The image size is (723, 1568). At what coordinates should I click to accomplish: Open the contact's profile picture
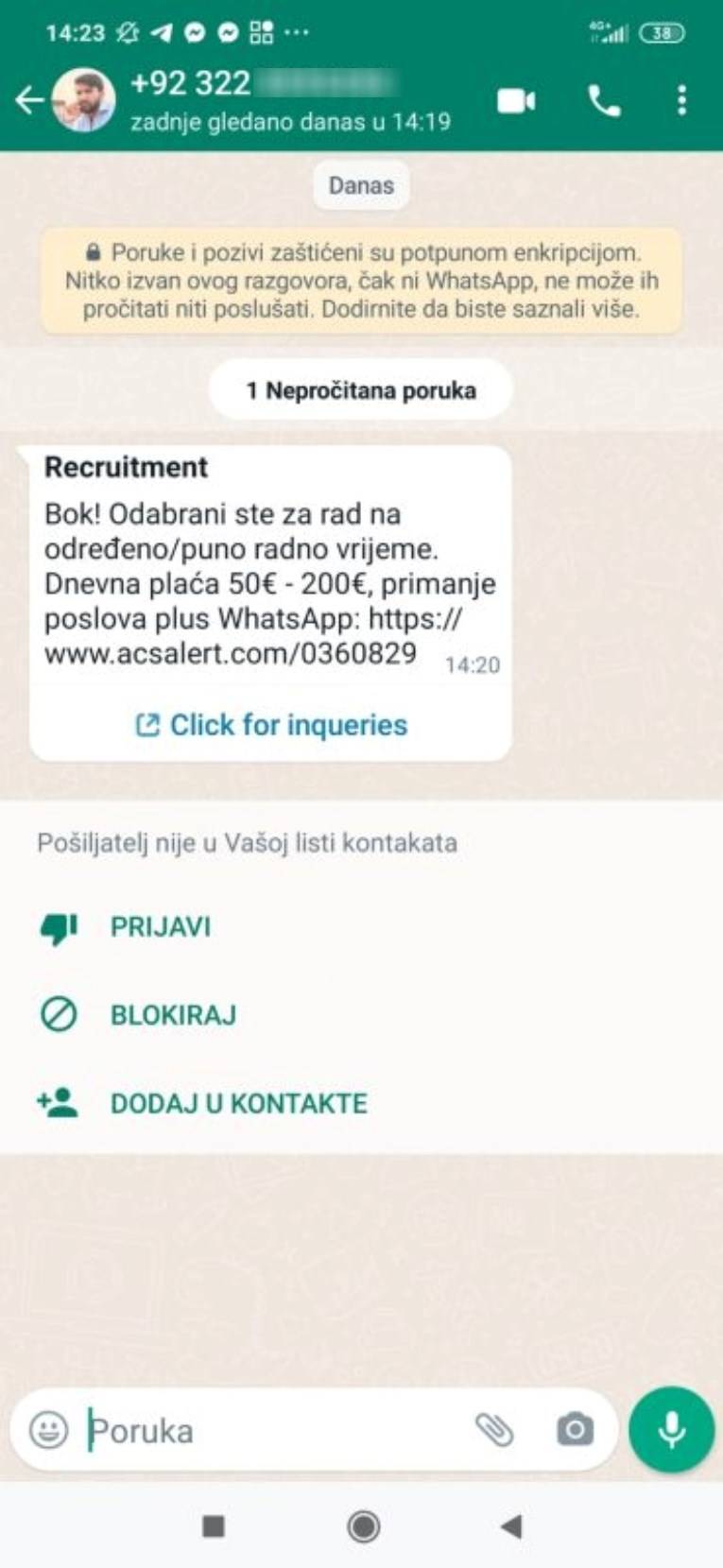(x=85, y=100)
